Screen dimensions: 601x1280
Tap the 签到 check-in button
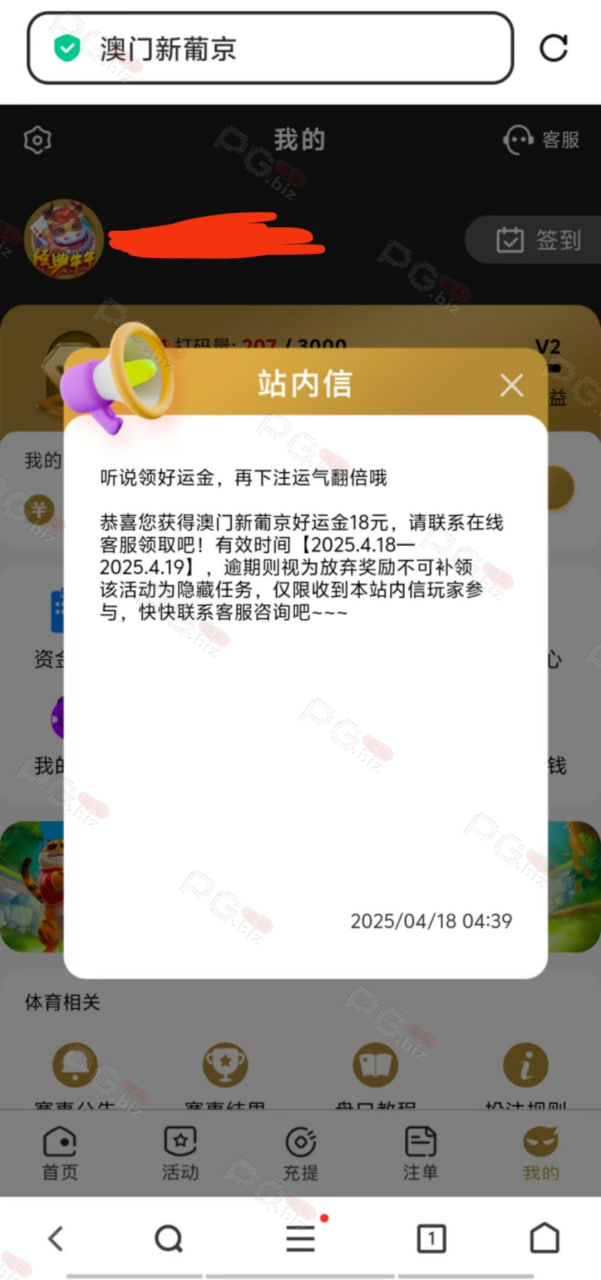pos(538,240)
